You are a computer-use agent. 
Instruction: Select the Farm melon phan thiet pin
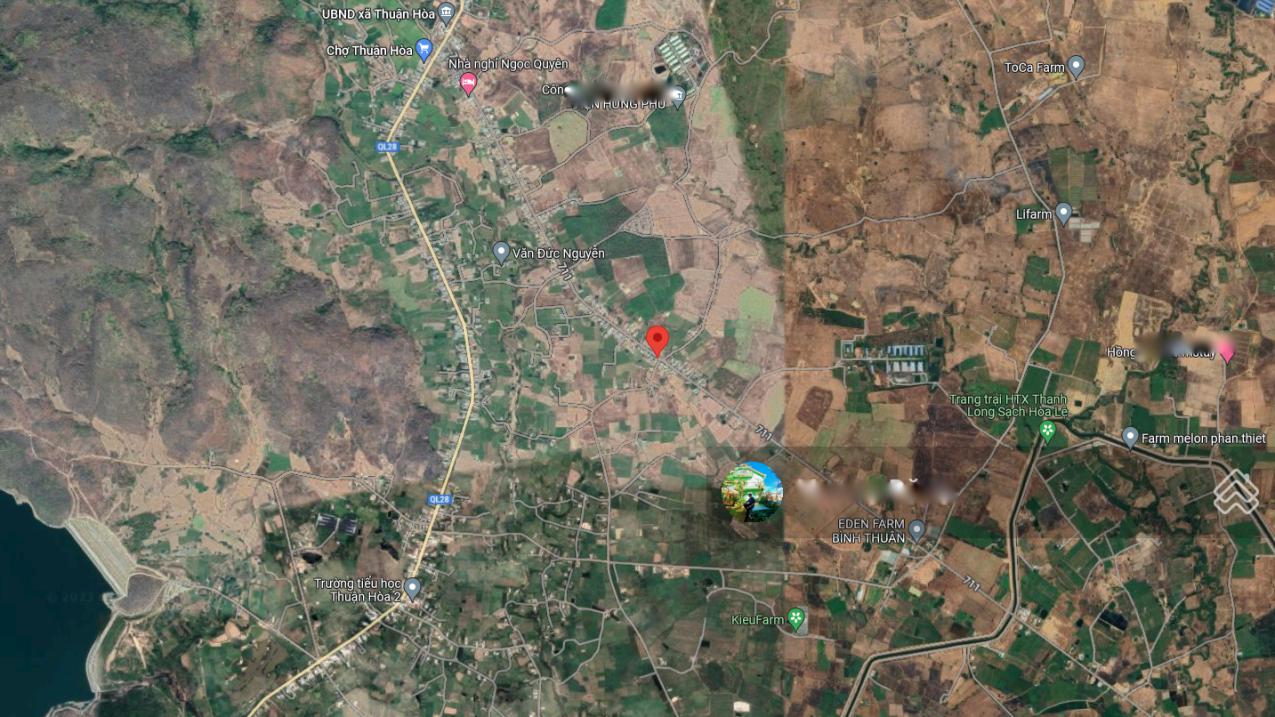click(1130, 437)
